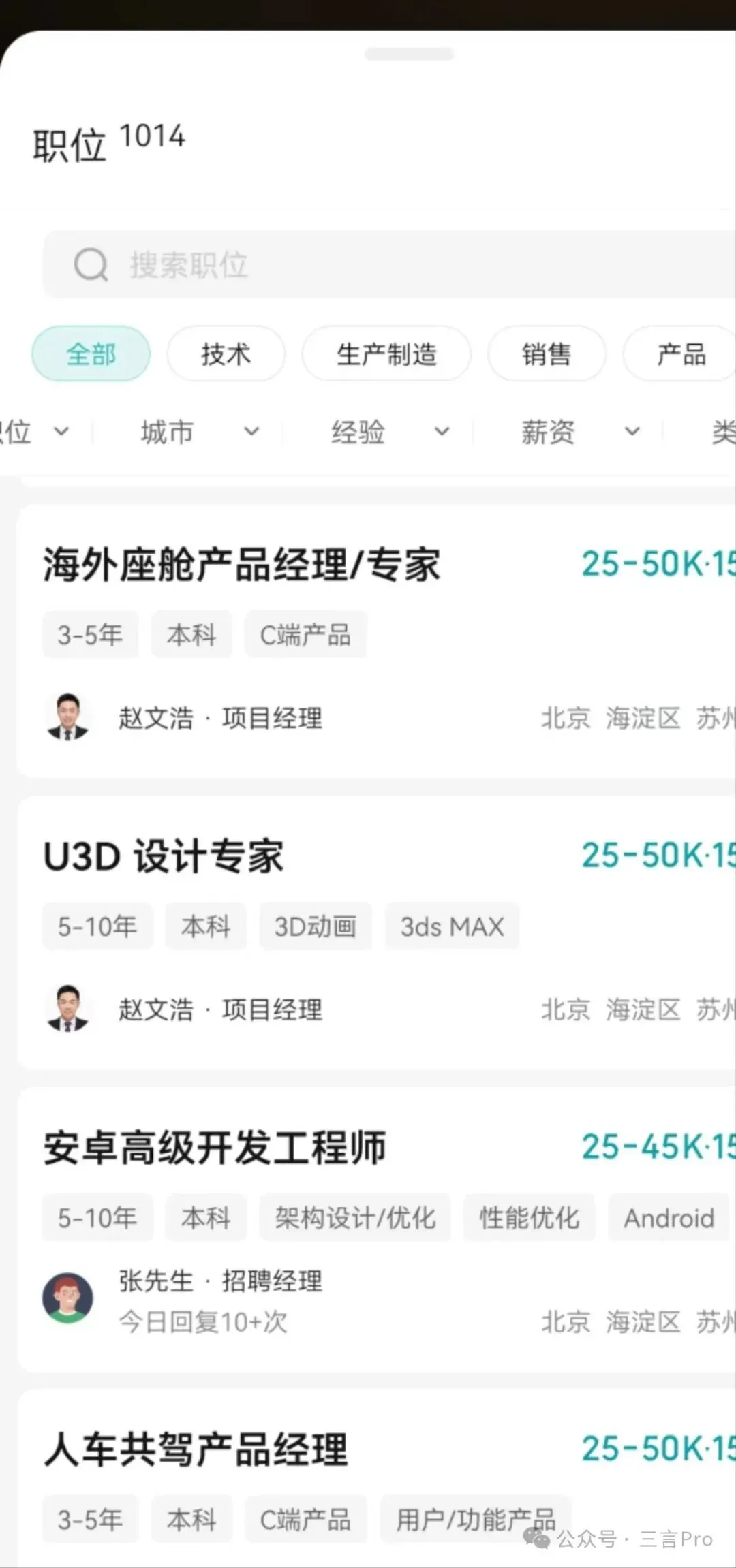This screenshot has height=1568, width=736.
Task: Filter jobs by 生产制造 category
Action: click(x=386, y=354)
